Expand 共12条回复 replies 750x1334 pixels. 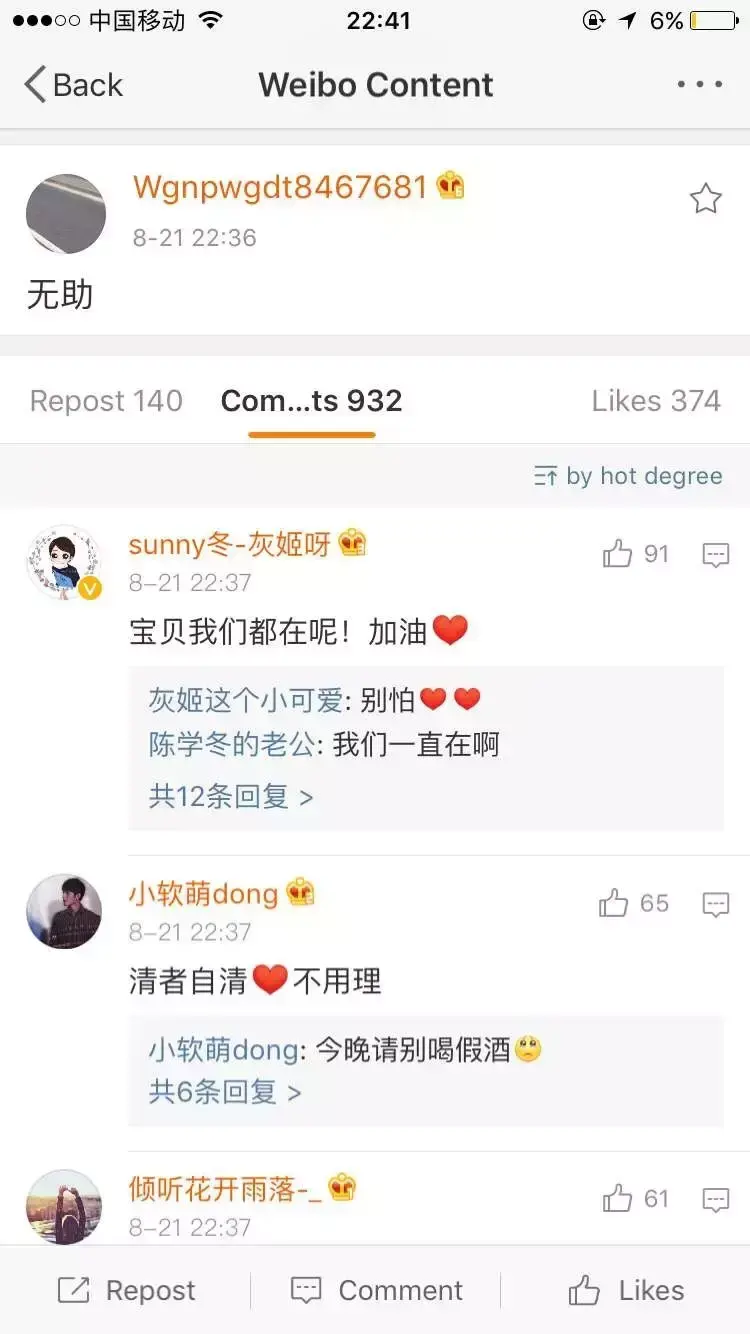coord(231,796)
